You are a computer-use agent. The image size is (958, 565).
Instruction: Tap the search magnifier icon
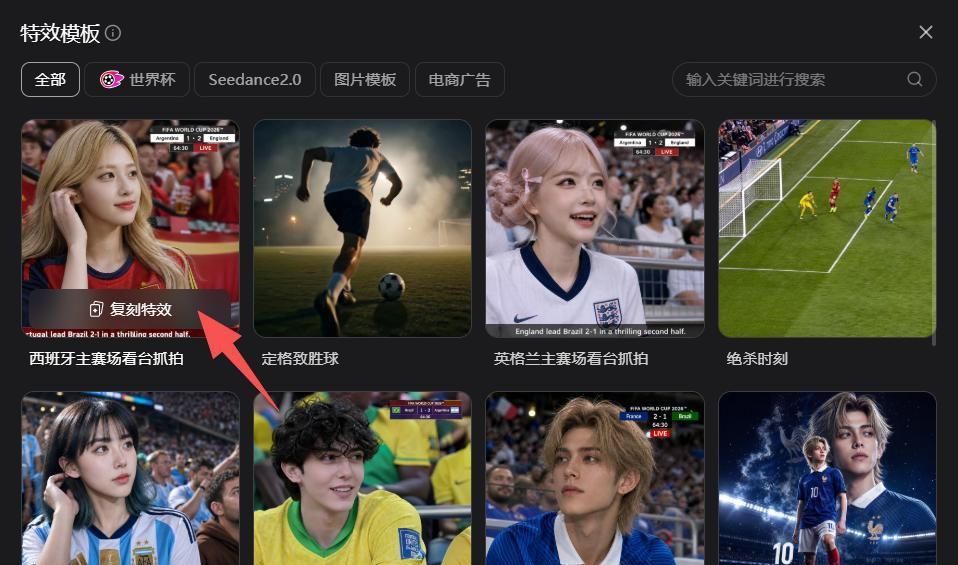(x=915, y=79)
